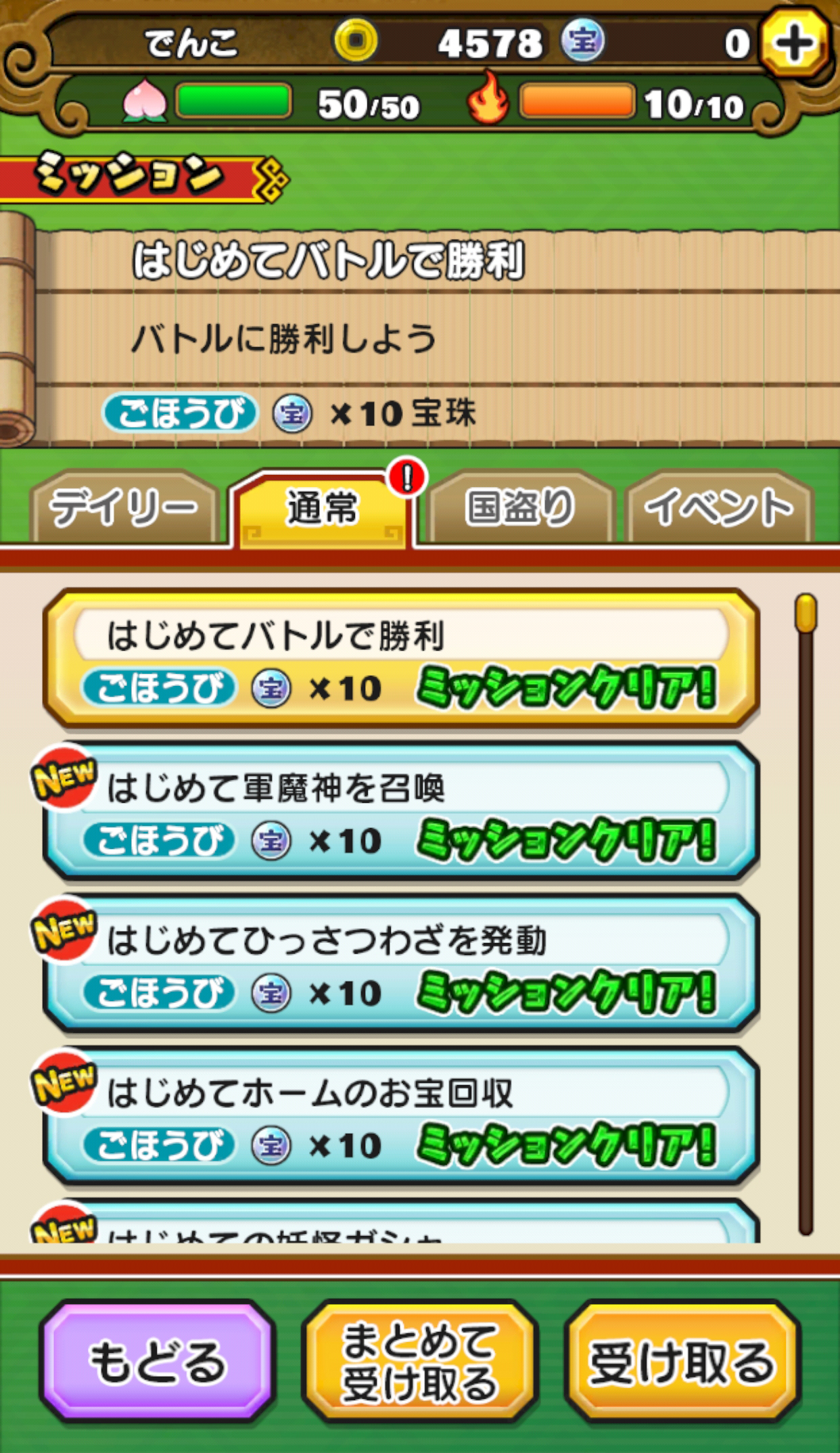840x1453 pixels.
Task: Select the はじめて軍魔神を召喚 mission
Action: coord(400,812)
